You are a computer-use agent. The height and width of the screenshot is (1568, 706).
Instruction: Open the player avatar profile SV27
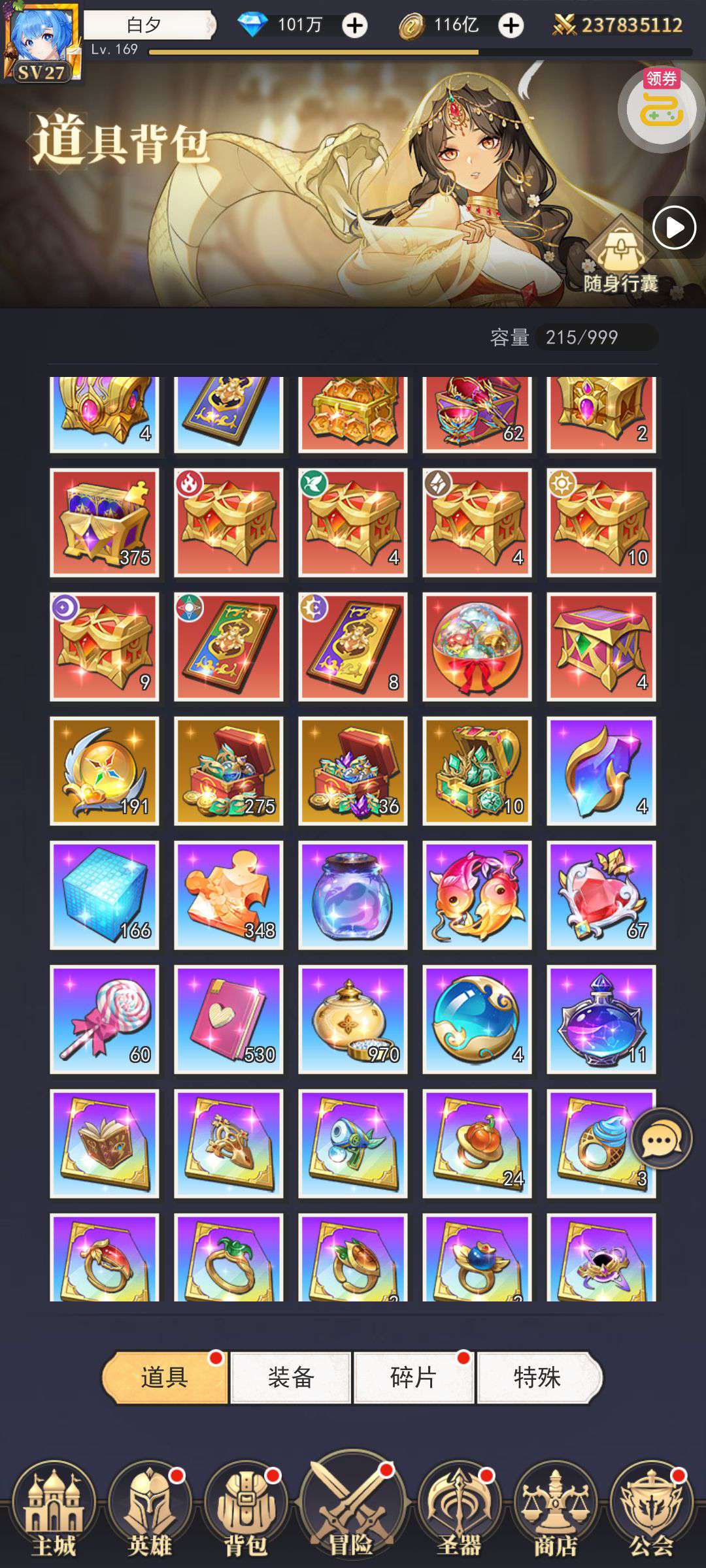tap(41, 42)
